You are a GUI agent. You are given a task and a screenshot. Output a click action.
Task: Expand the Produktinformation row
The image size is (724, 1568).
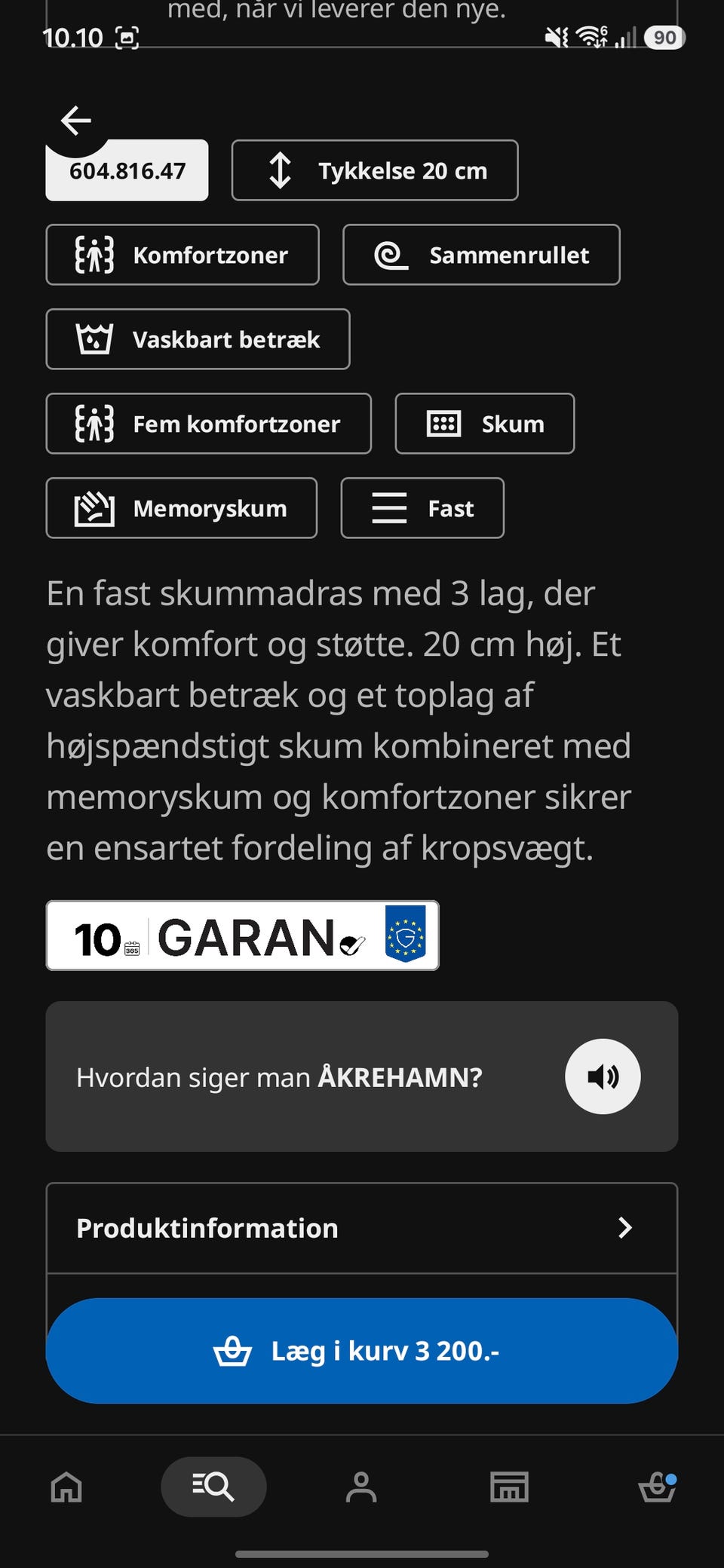pyautogui.click(x=362, y=1228)
